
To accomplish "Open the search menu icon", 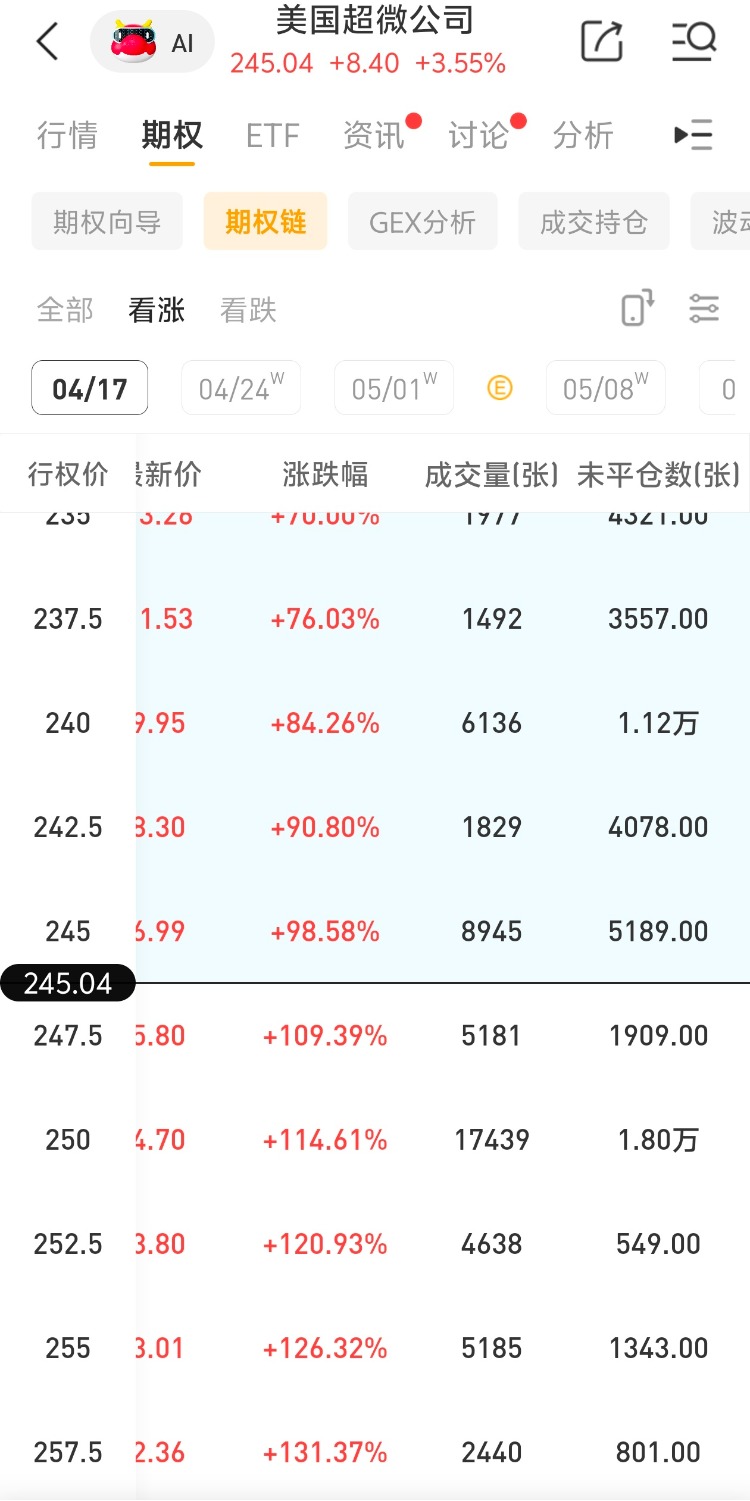I will coord(693,41).
